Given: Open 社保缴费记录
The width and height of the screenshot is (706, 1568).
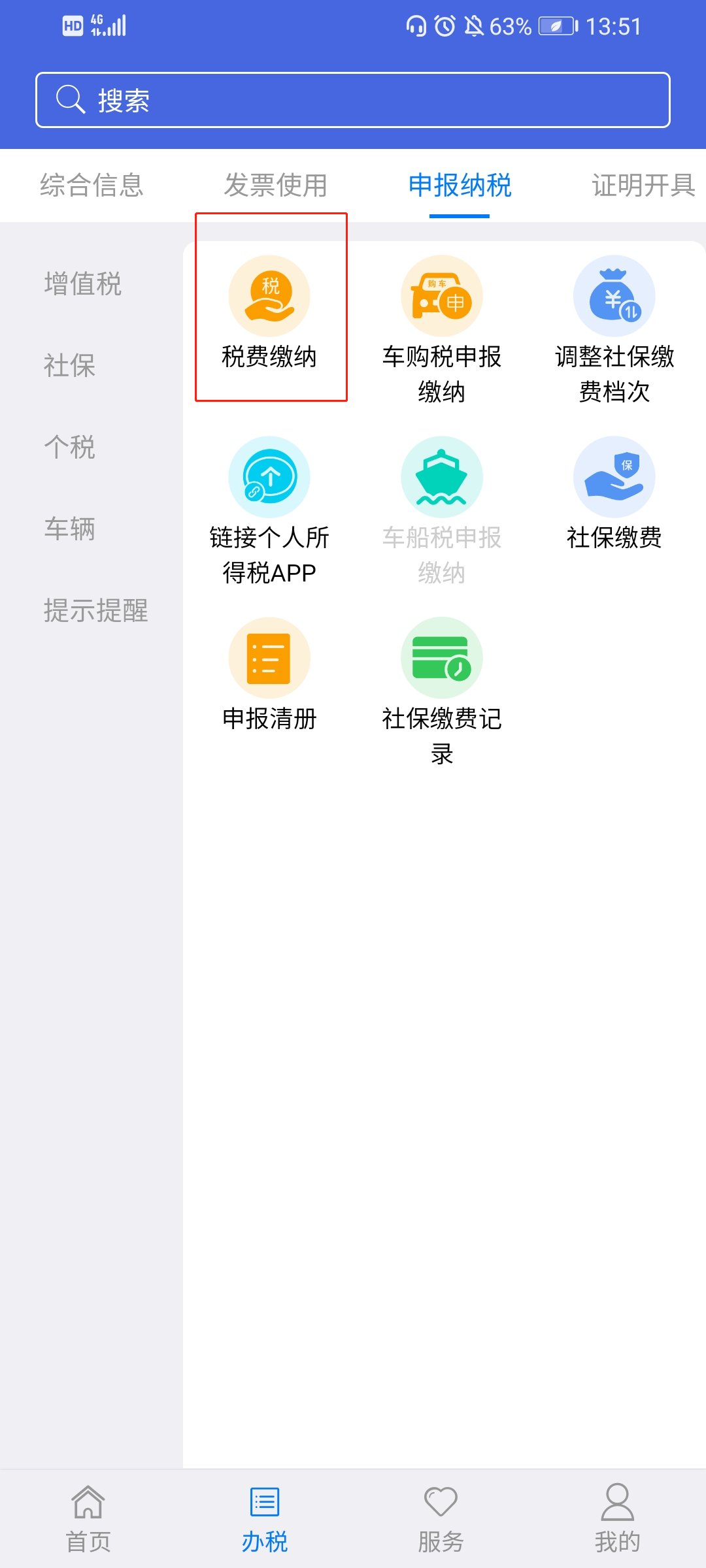Looking at the screenshot, I should (x=442, y=689).
